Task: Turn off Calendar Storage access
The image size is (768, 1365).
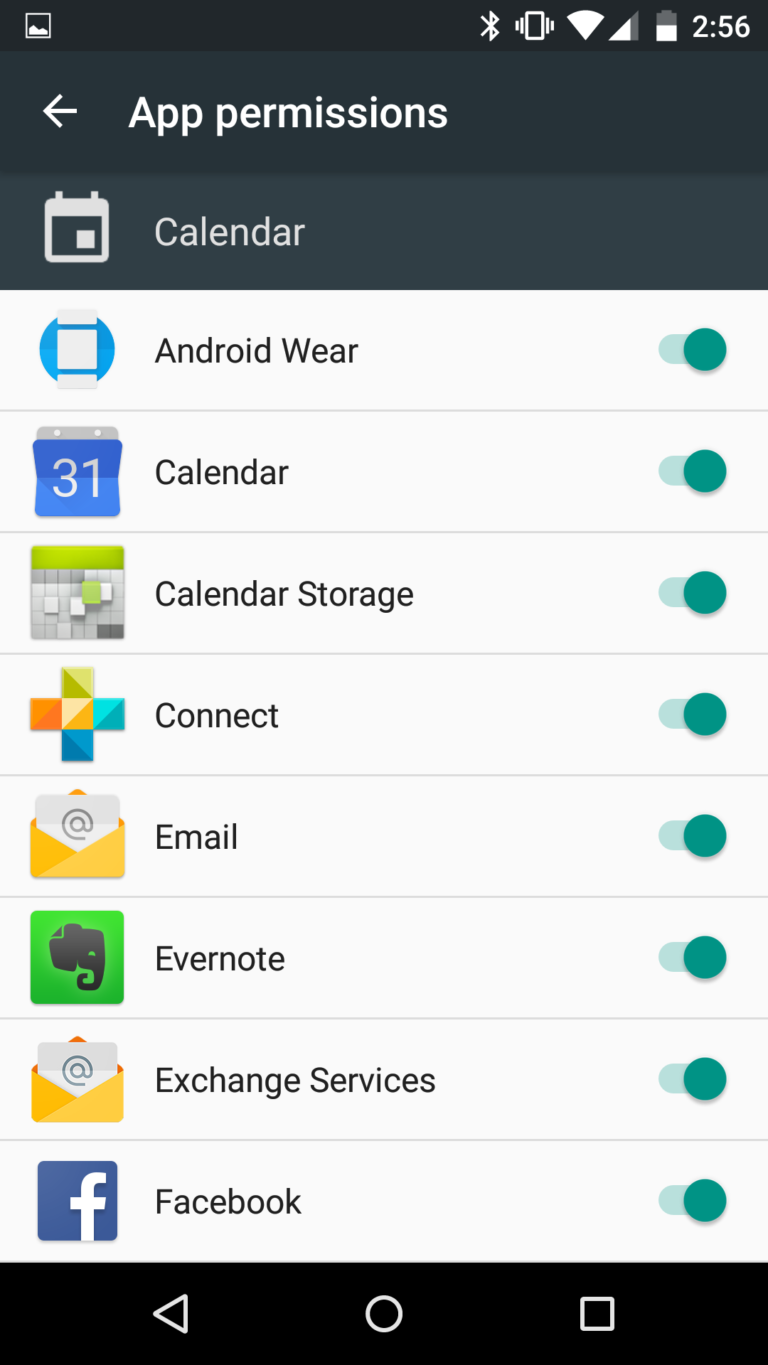Action: pos(691,593)
